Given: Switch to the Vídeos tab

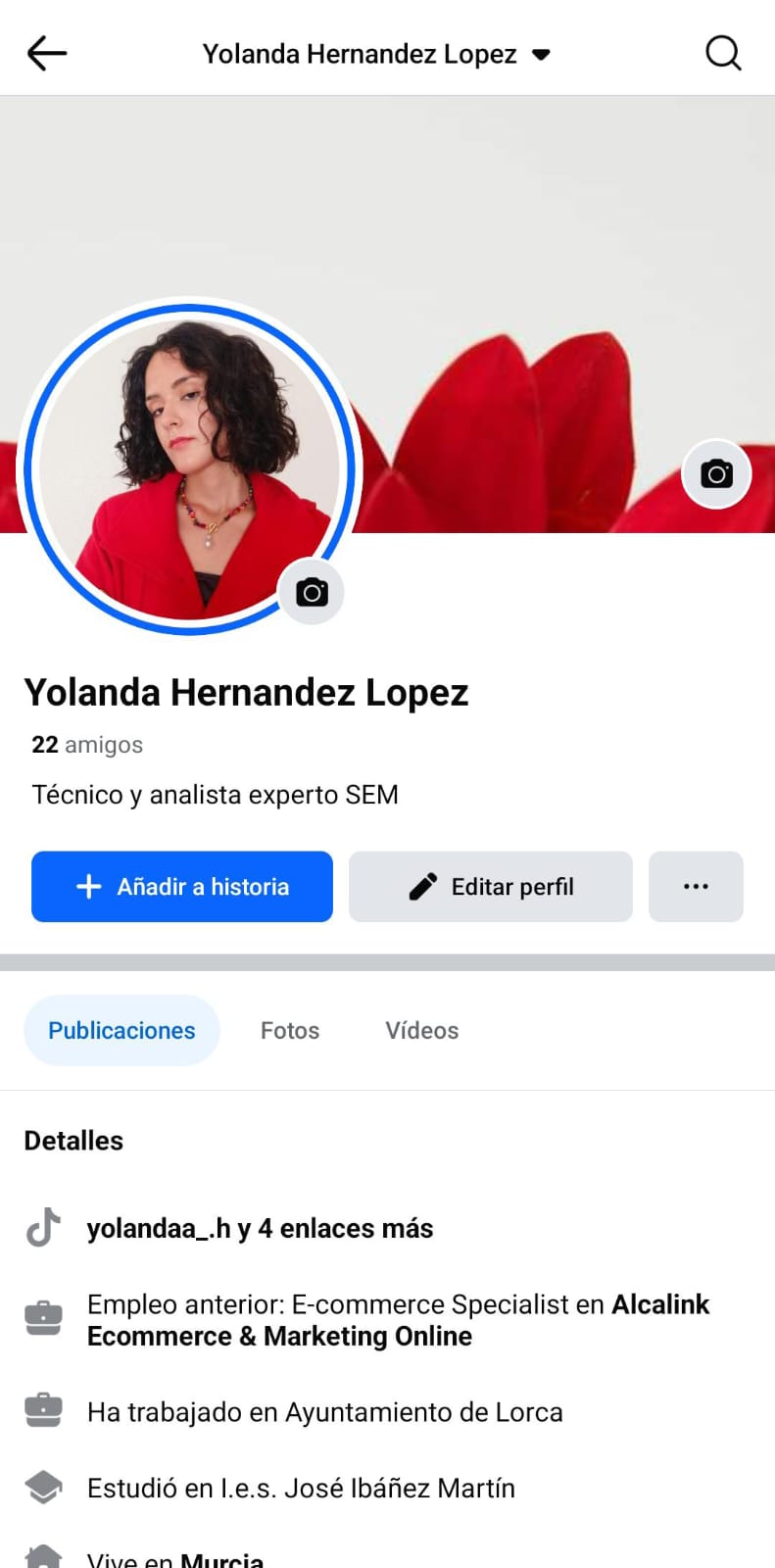Looking at the screenshot, I should click(x=422, y=1030).
